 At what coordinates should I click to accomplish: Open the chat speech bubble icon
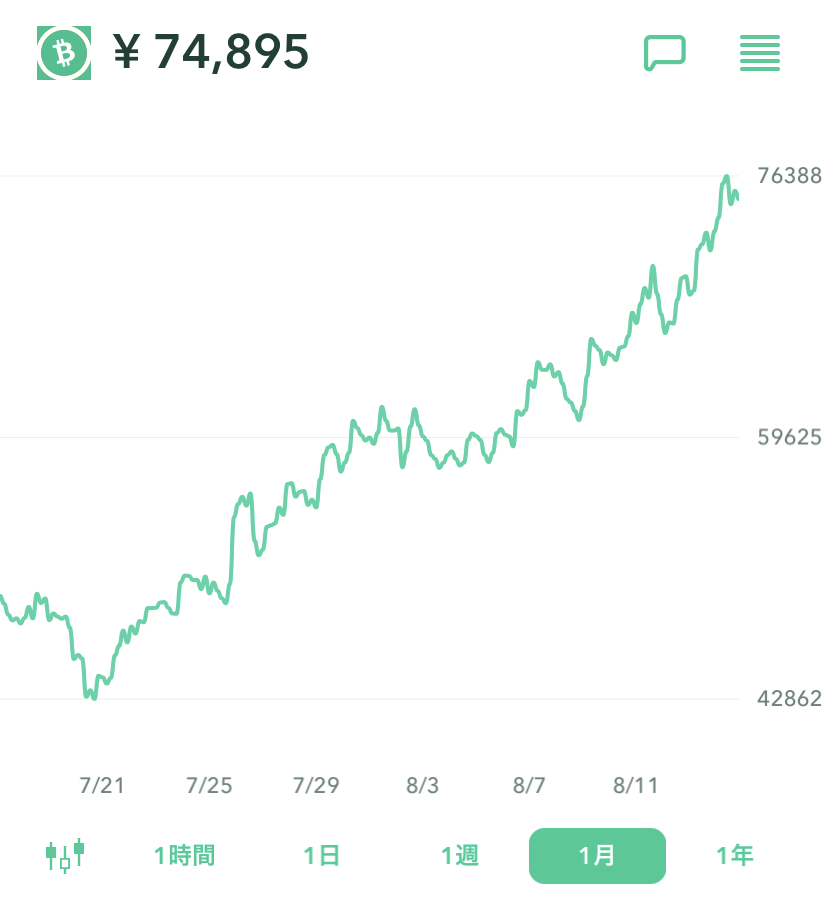point(664,52)
